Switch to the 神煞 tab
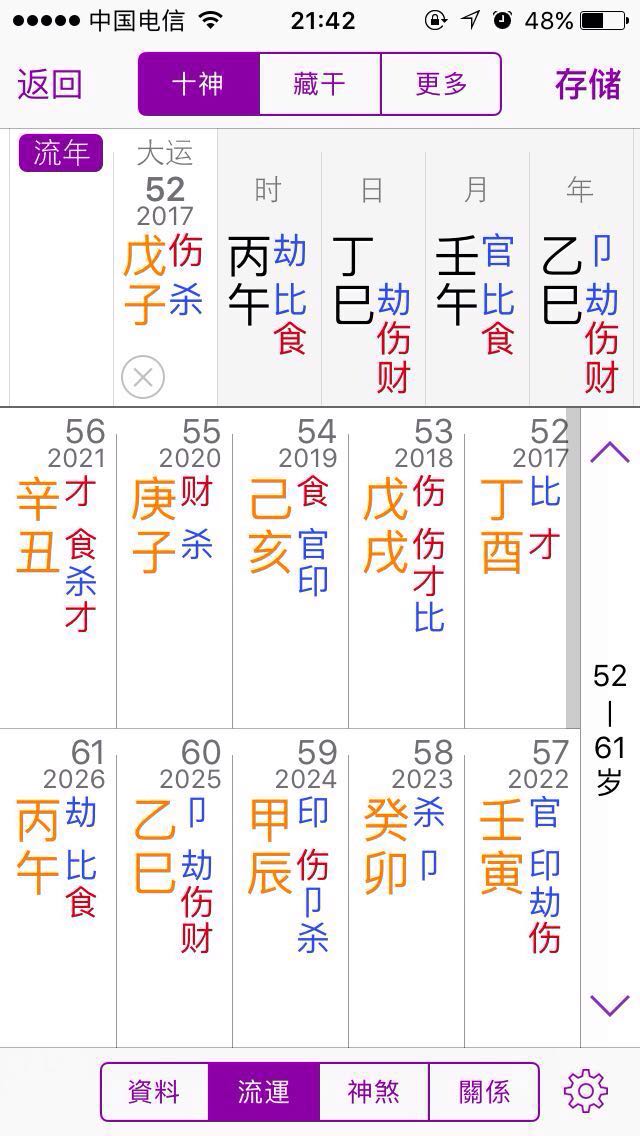Image resolution: width=640 pixels, height=1136 pixels. pyautogui.click(x=374, y=1092)
